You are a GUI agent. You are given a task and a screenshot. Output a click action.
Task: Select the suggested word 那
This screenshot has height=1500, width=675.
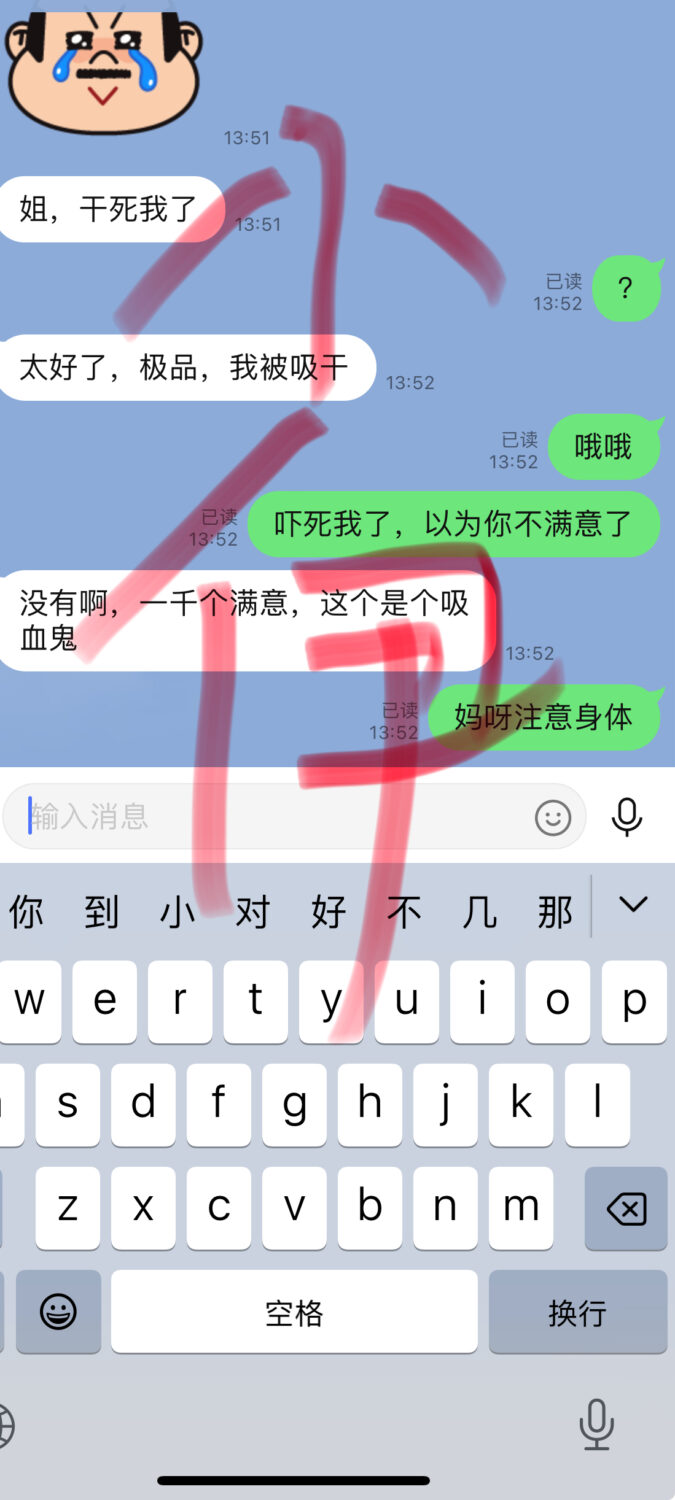tap(555, 912)
